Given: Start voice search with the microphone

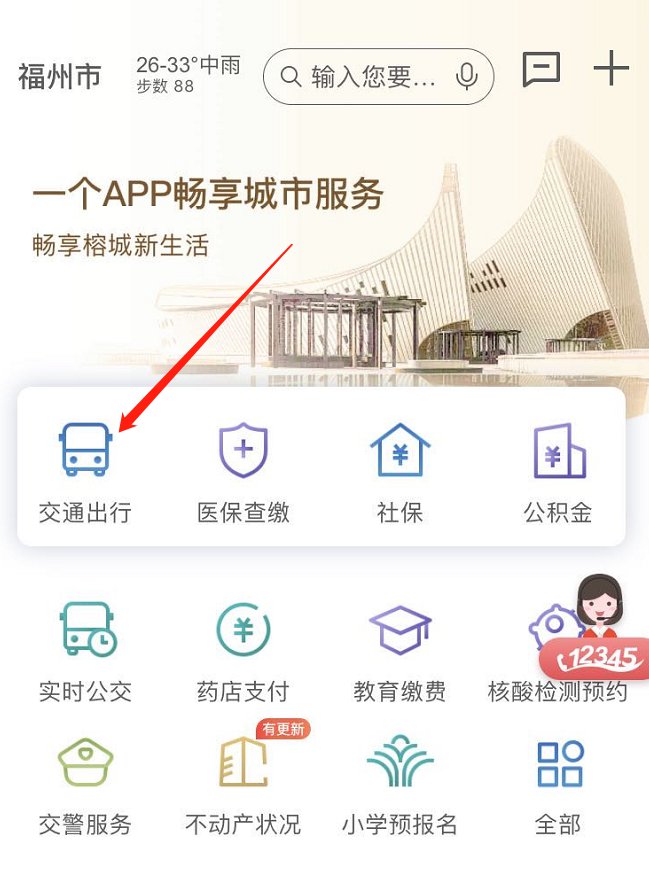Looking at the screenshot, I should 466,77.
